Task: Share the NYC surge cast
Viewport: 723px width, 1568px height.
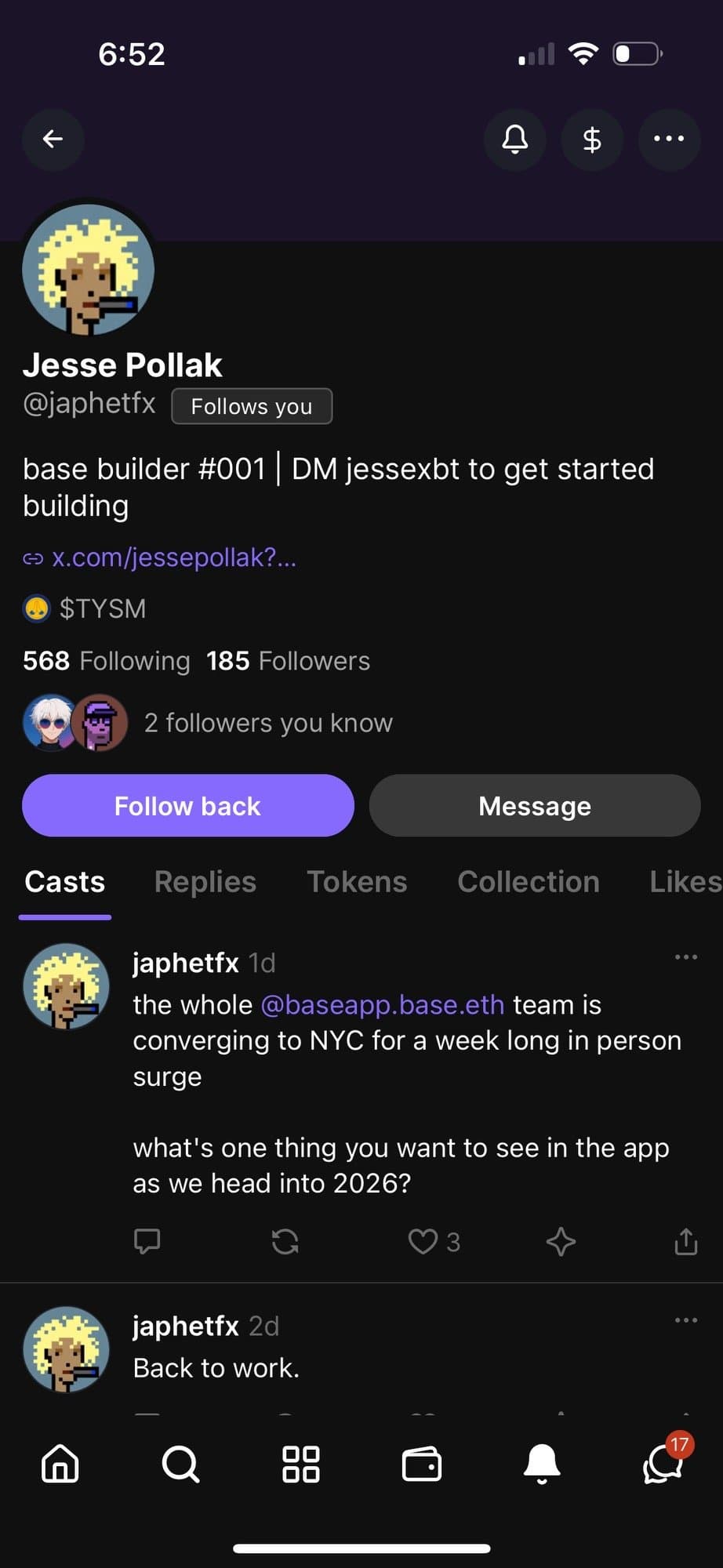Action: 685,1241
